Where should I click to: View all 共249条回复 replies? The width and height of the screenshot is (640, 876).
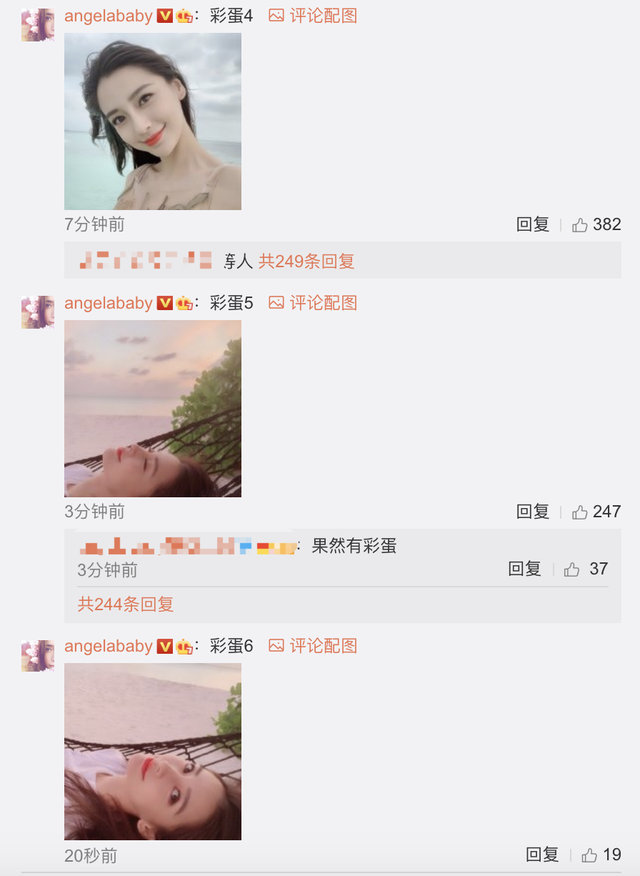tap(307, 262)
